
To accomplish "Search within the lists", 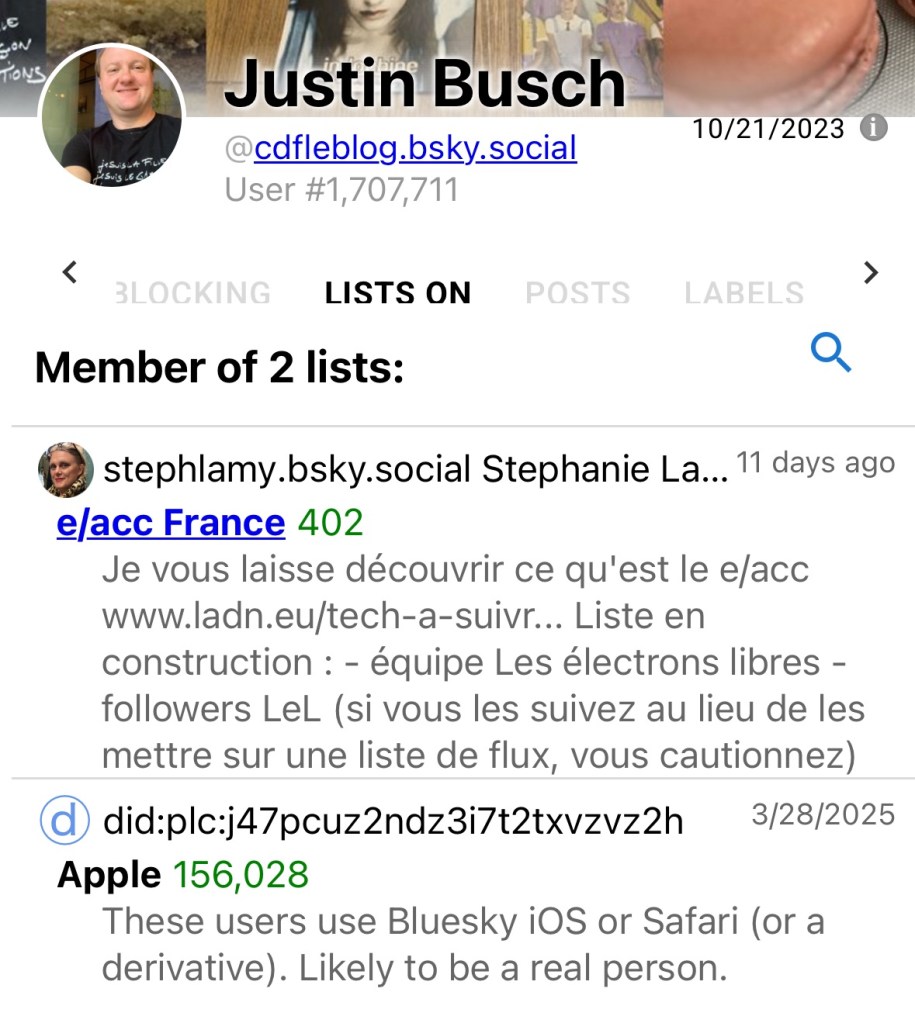I will tap(831, 353).
